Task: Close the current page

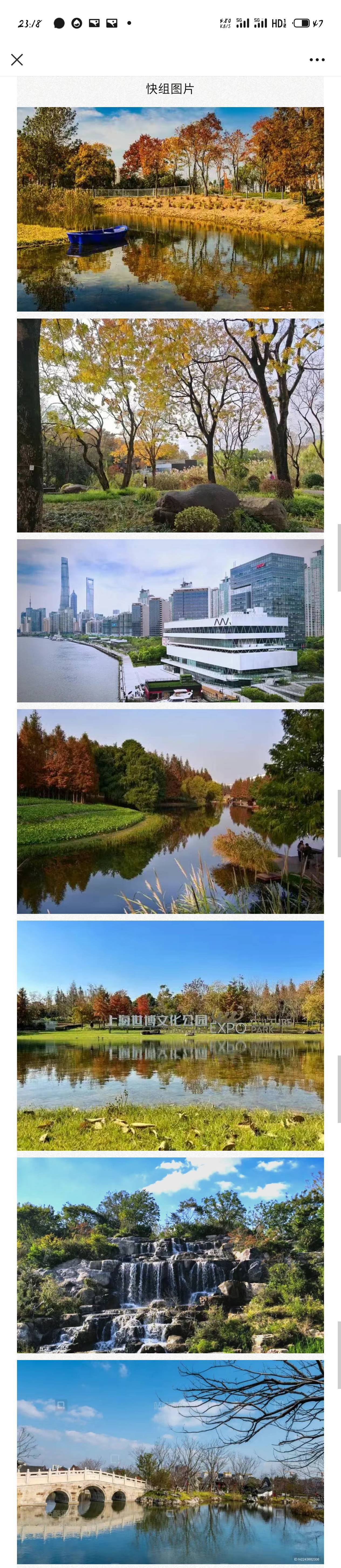Action: (17, 60)
